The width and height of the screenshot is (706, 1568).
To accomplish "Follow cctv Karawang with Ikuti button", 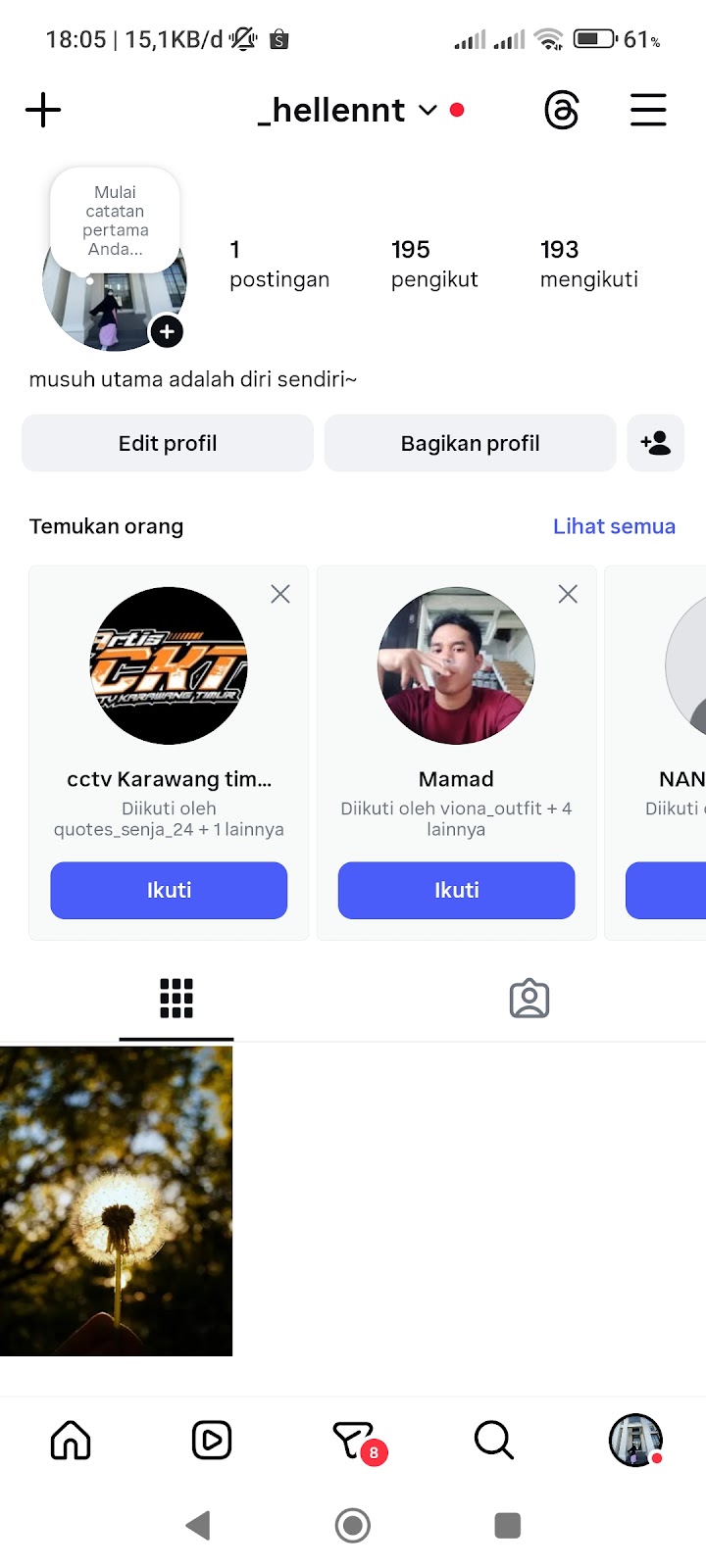I will [169, 890].
